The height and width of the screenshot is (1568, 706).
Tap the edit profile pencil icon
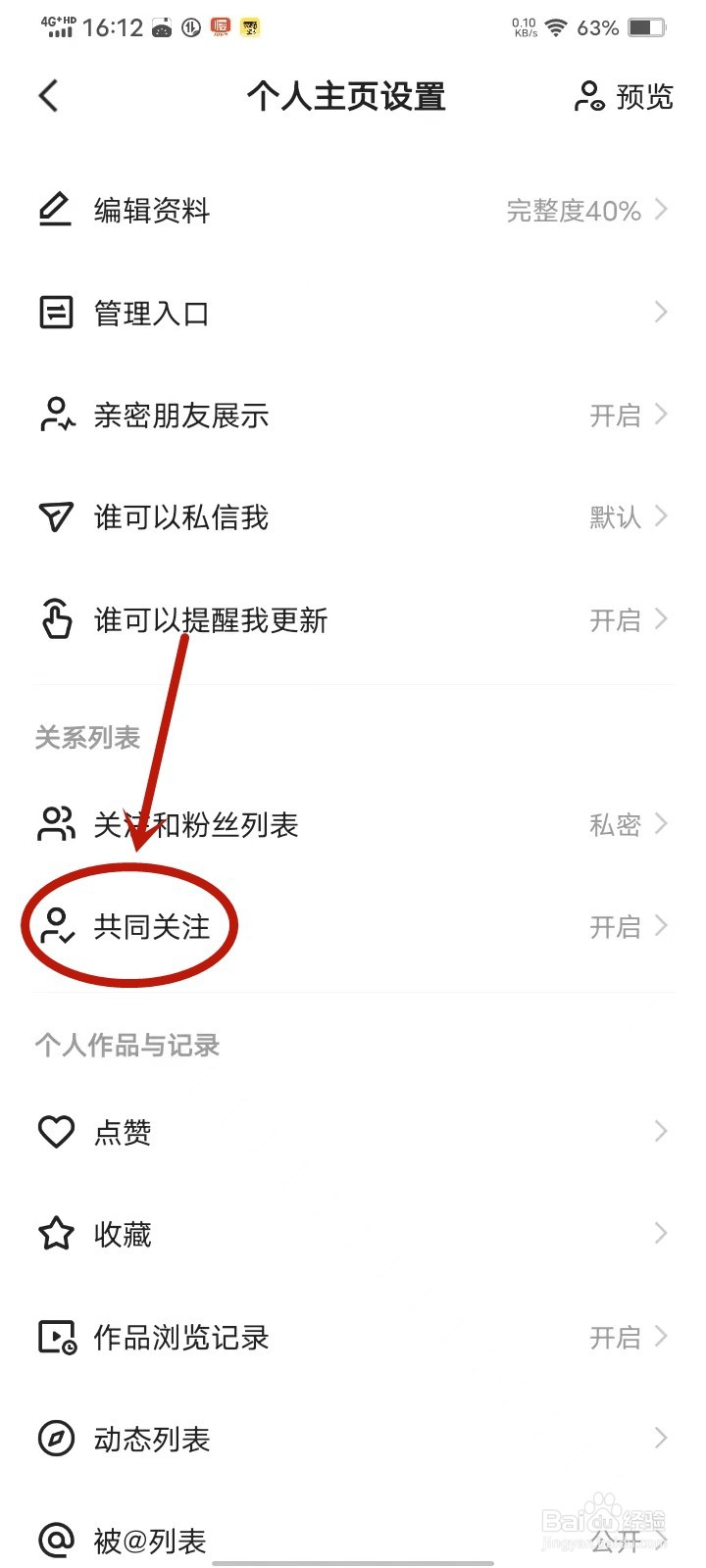point(56,210)
